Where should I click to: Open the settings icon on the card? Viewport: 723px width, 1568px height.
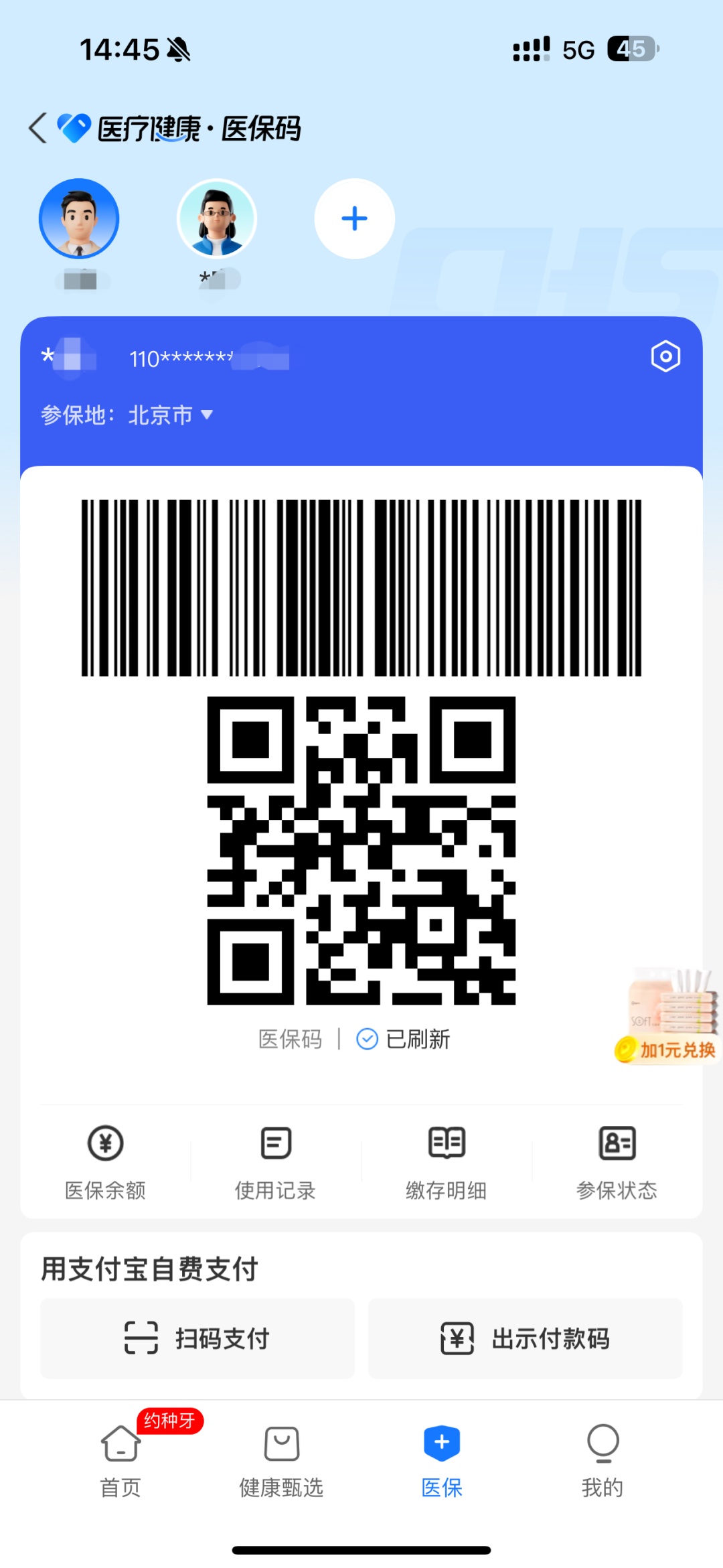tap(665, 356)
